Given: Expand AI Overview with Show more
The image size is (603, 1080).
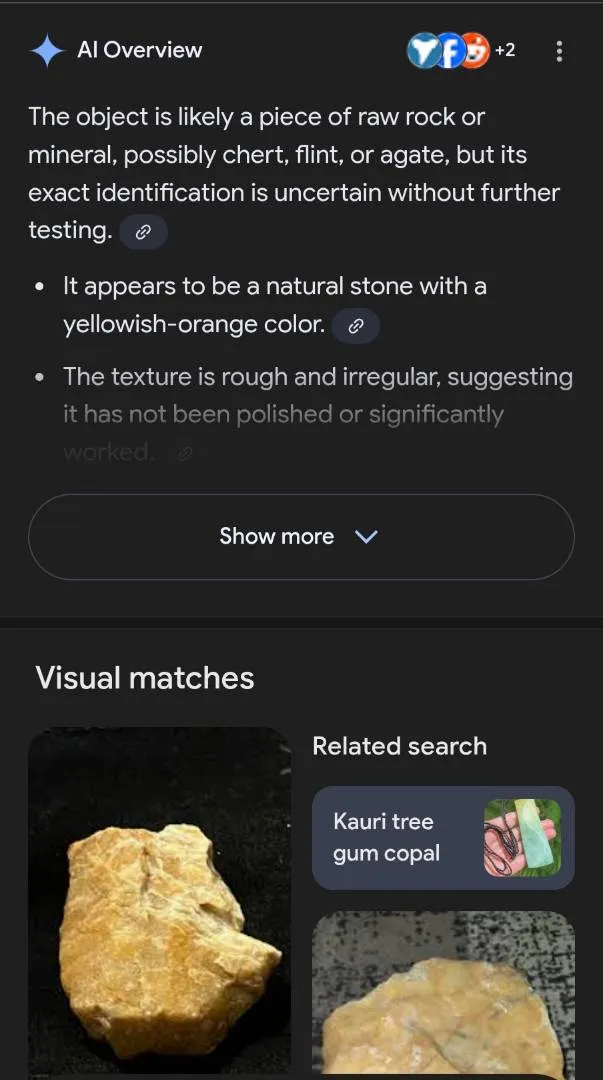Looking at the screenshot, I should [x=301, y=537].
